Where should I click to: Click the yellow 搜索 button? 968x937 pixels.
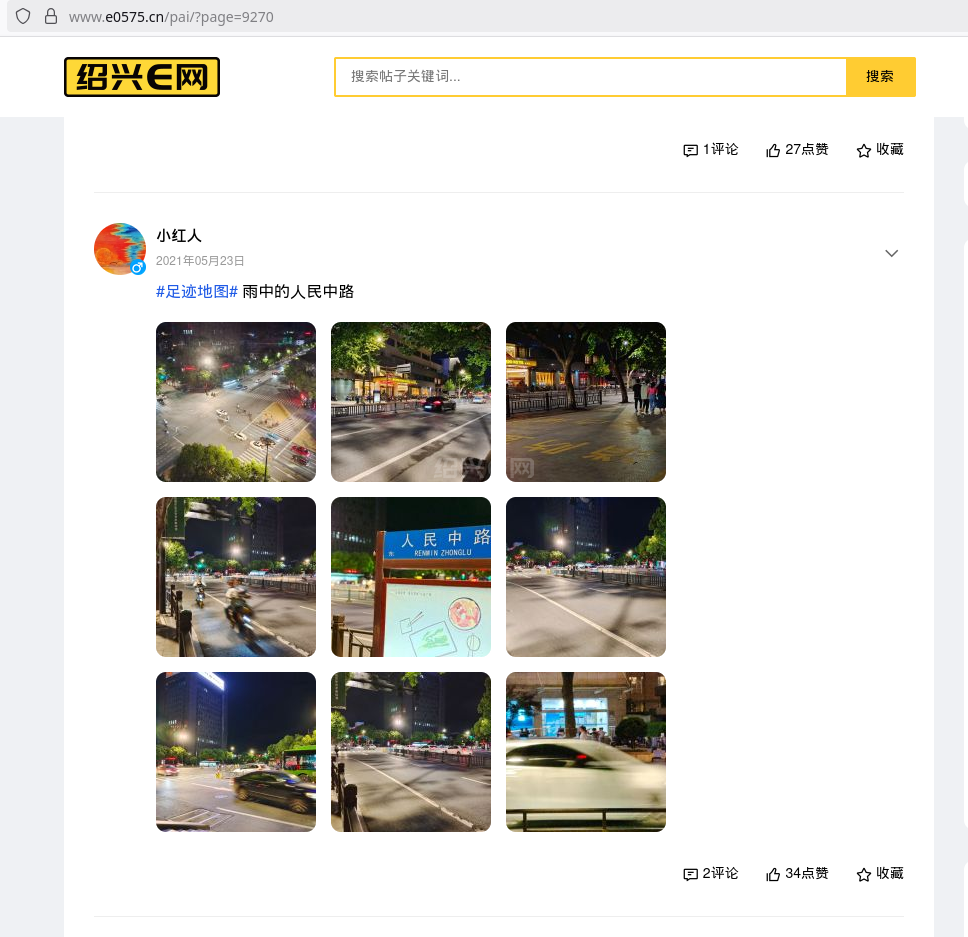[x=880, y=77]
